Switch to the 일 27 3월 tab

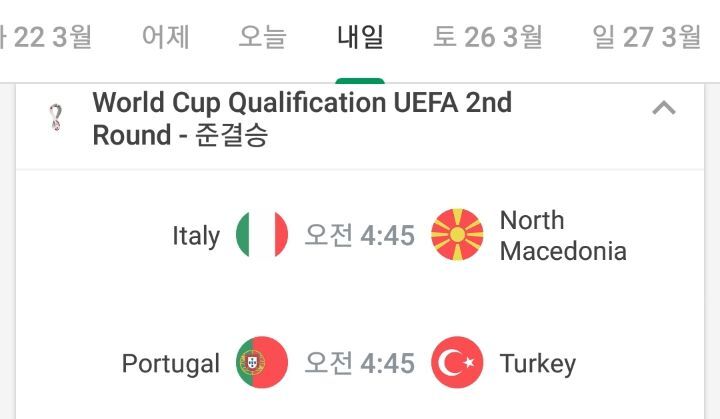[x=646, y=38]
